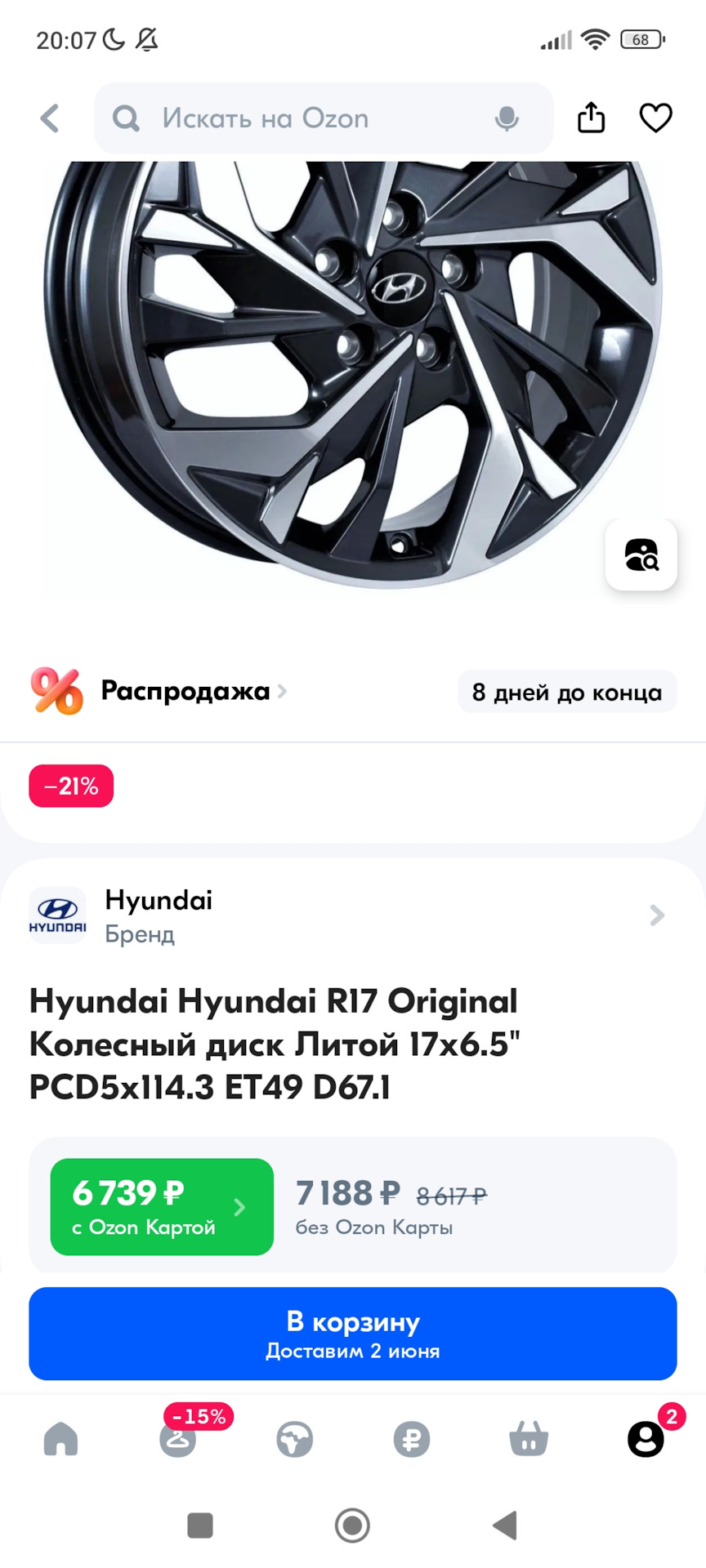Open the tab with -15% badge
Image resolution: width=706 pixels, height=1568 pixels.
[x=178, y=1439]
